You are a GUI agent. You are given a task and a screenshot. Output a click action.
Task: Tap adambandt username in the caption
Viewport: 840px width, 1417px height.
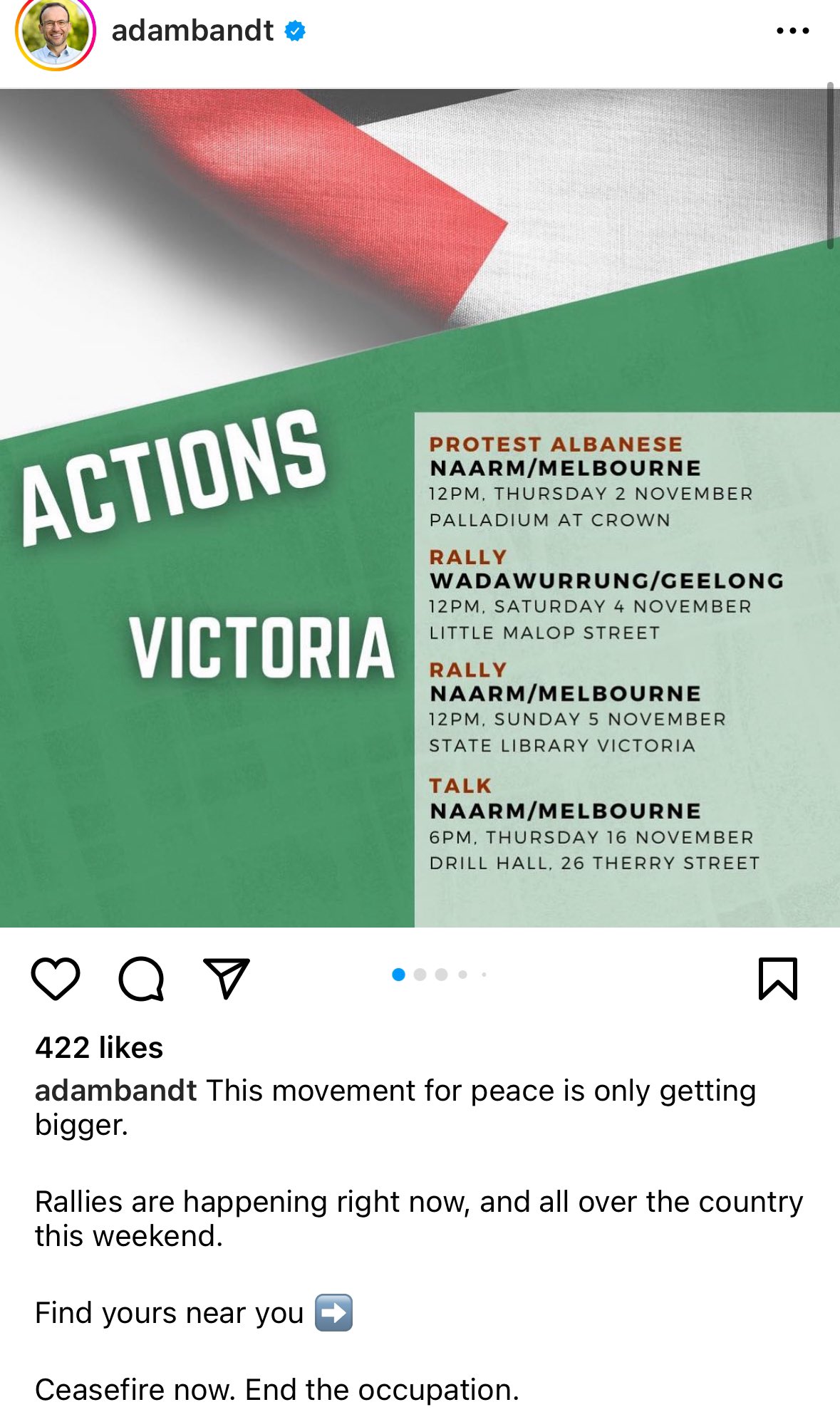click(115, 1091)
